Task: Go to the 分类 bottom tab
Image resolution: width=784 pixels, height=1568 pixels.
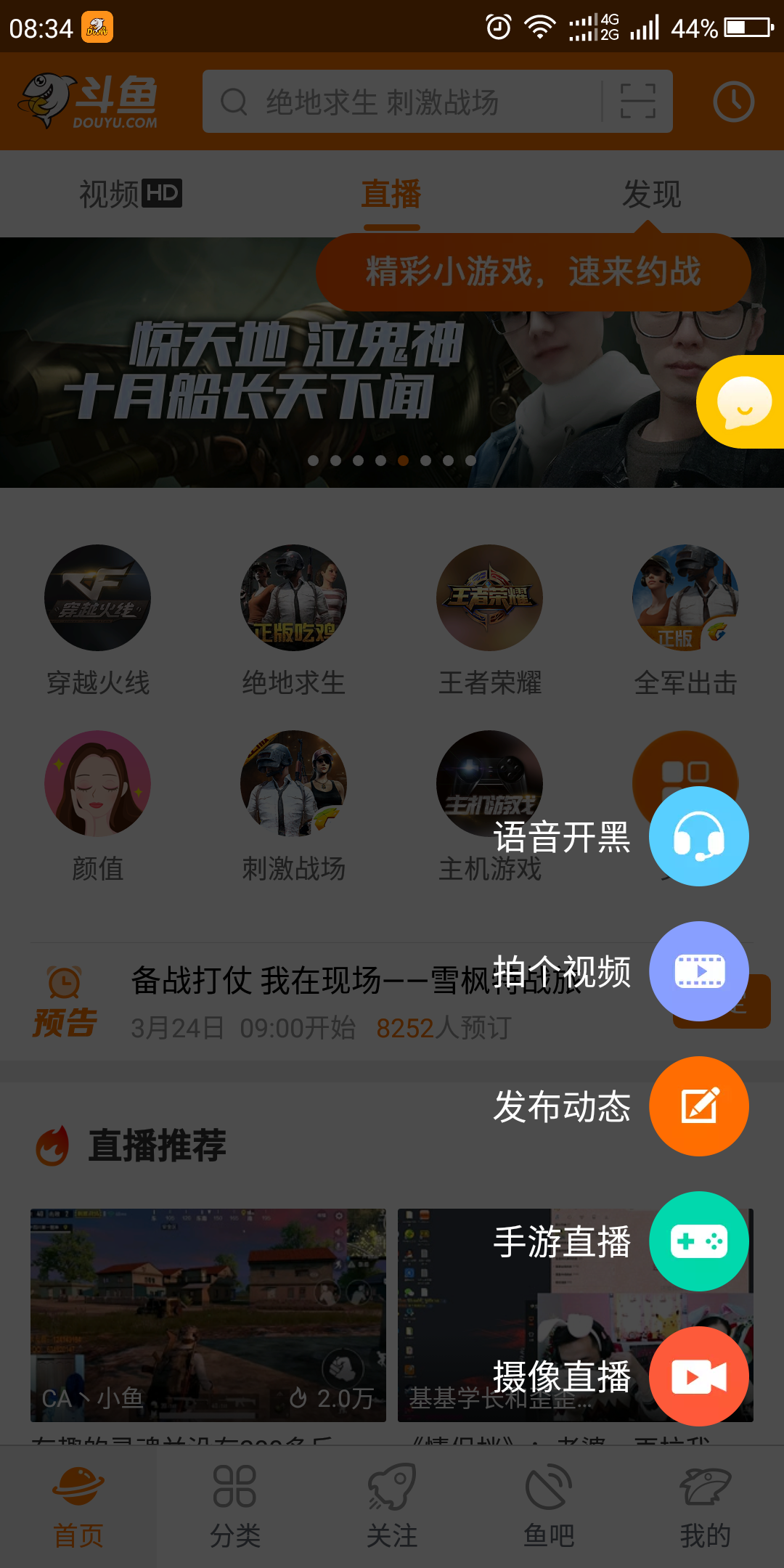Action: click(235, 1506)
